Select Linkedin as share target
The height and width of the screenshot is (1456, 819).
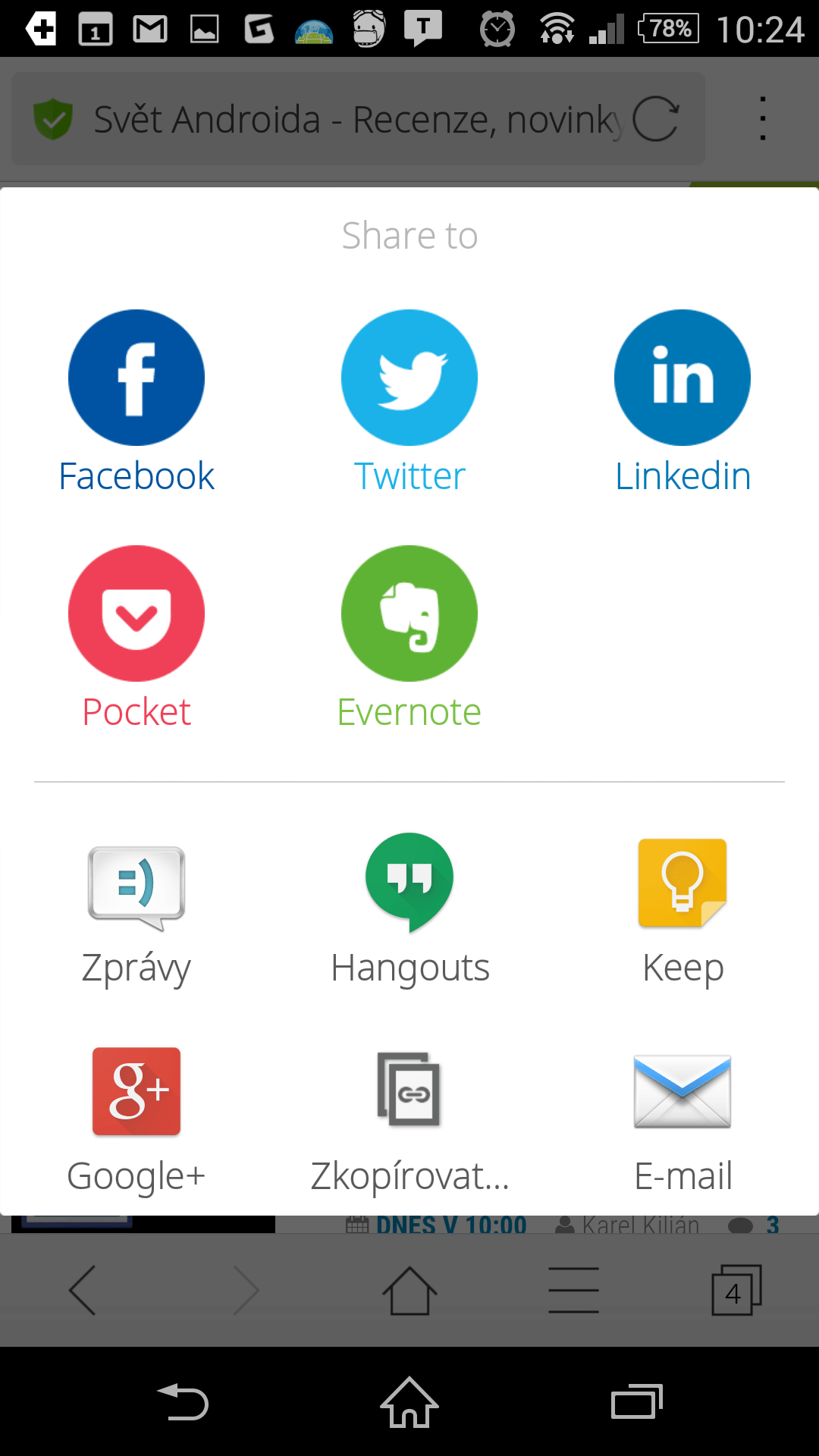(682, 403)
